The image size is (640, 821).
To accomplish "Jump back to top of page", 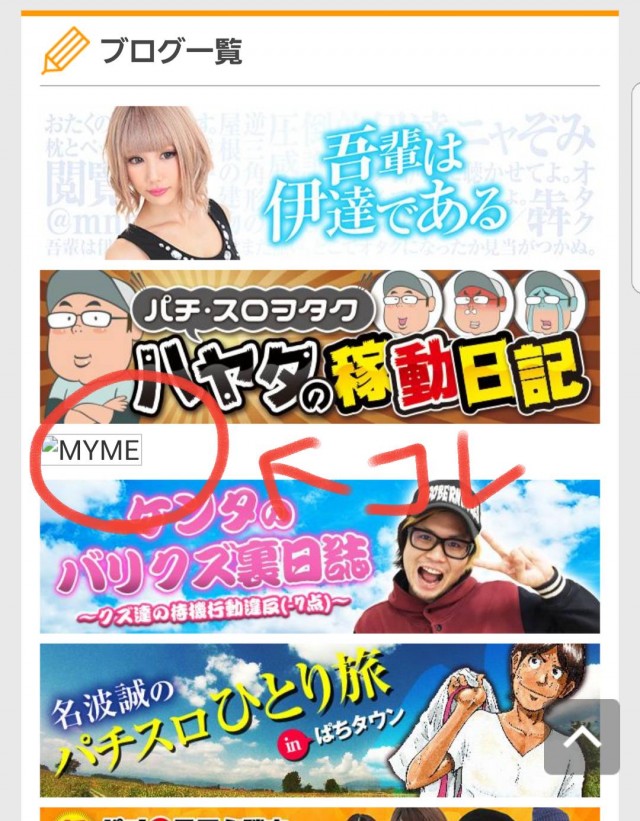I will click(581, 737).
